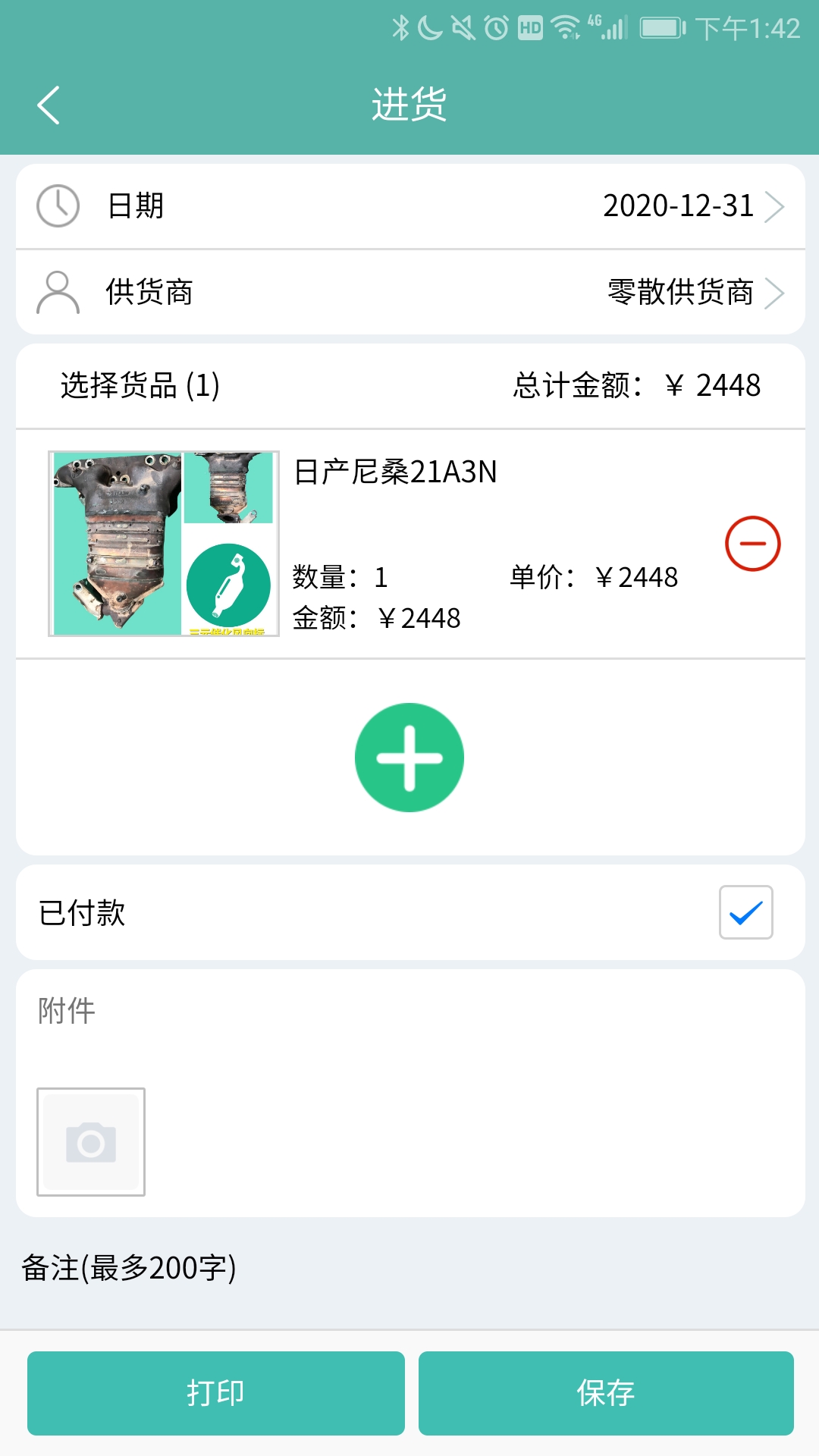This screenshot has height=1456, width=819.
Task: Select the 进货 title in the header bar
Action: tap(409, 105)
